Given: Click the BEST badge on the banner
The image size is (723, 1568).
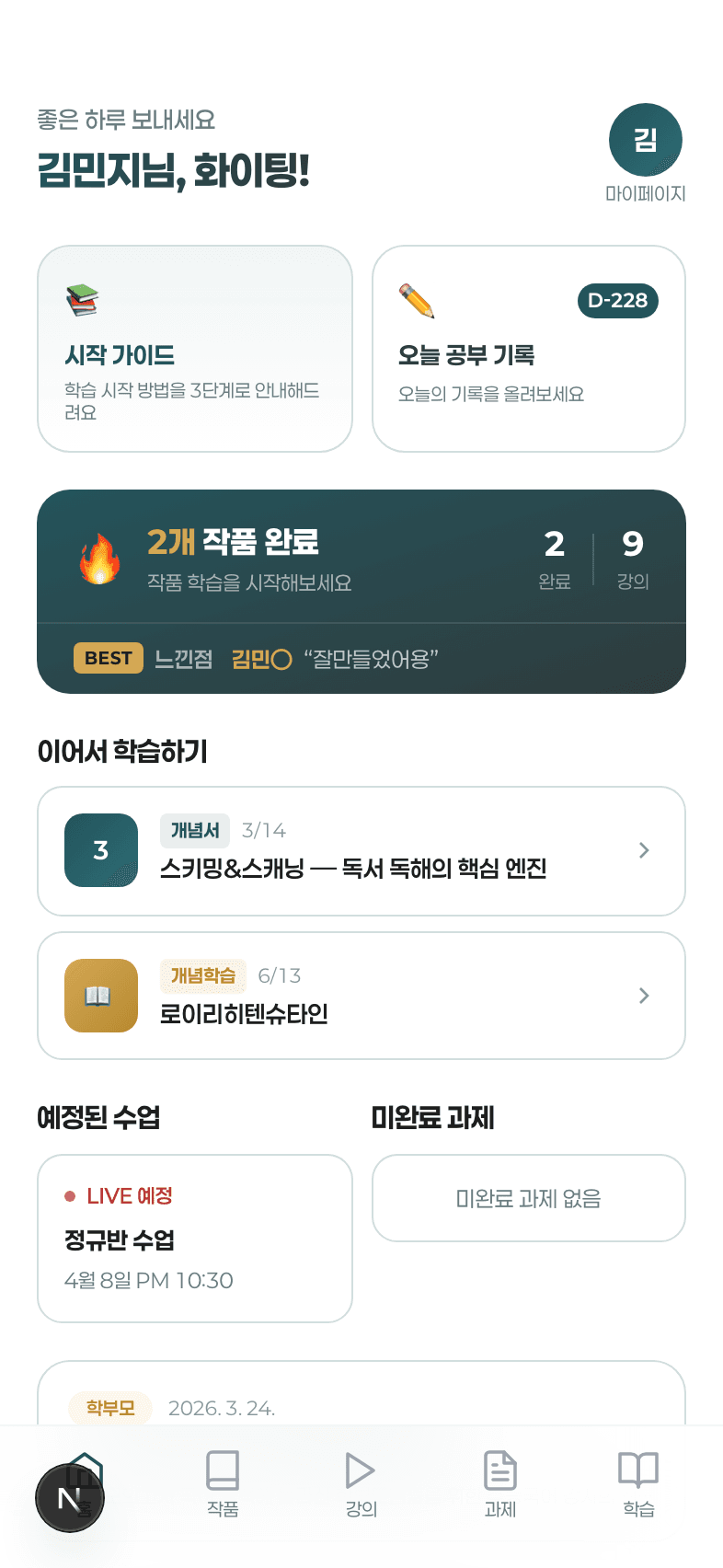Looking at the screenshot, I should 108,658.
